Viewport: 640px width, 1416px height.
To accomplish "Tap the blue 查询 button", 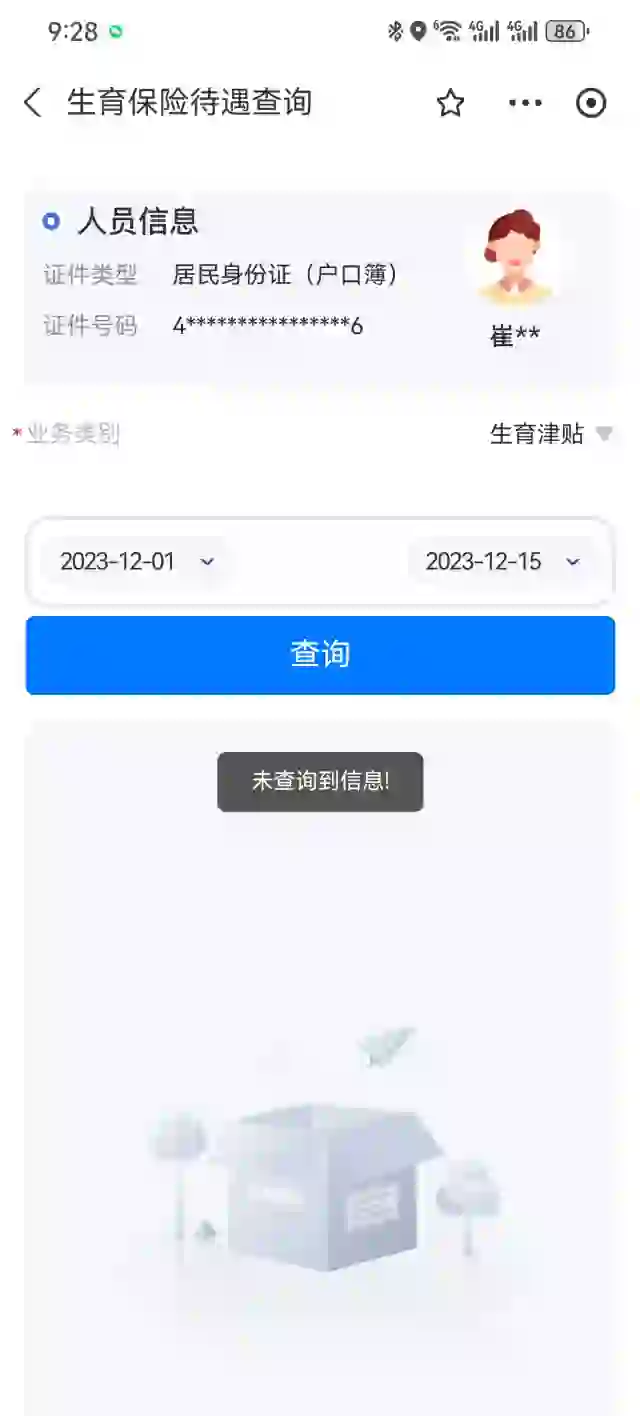I will point(320,655).
